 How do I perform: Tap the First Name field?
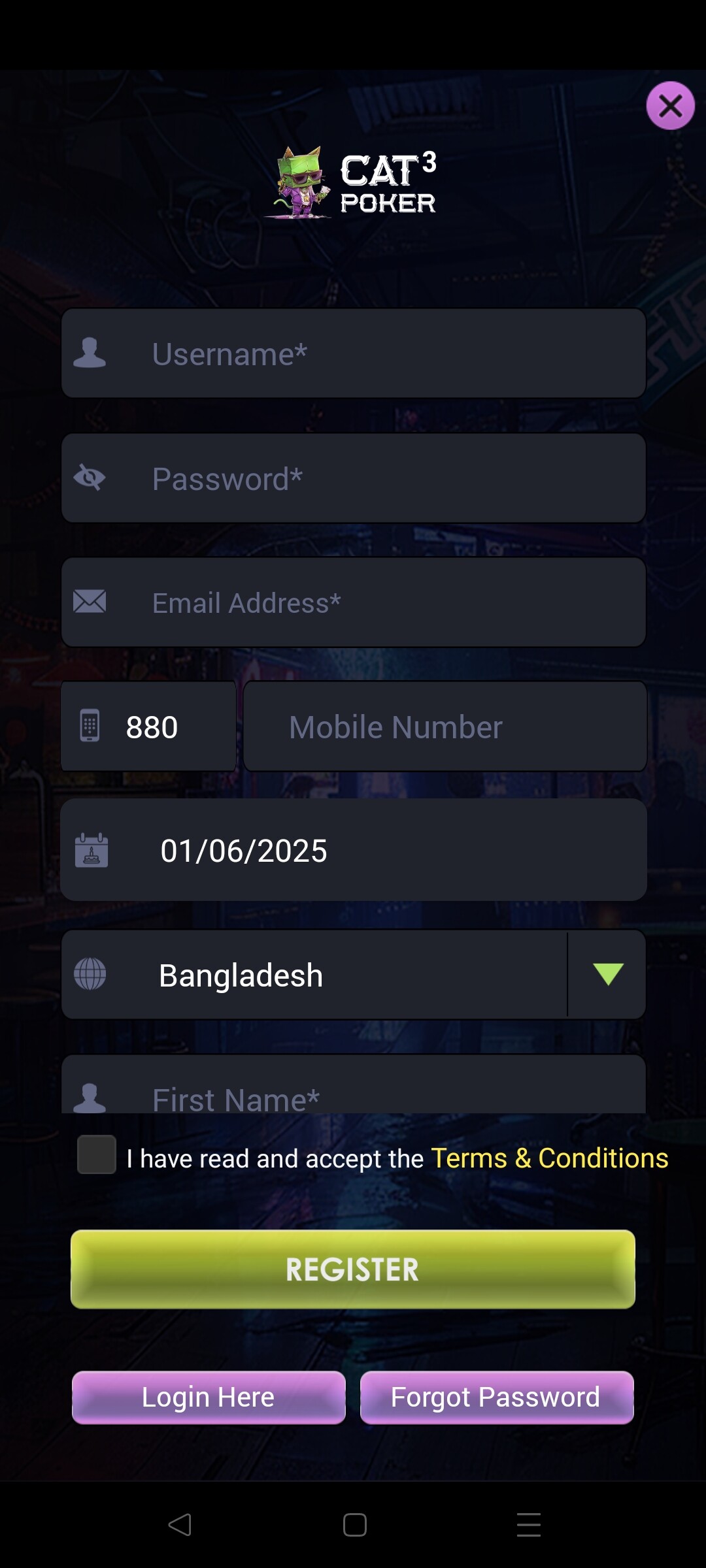354,1085
